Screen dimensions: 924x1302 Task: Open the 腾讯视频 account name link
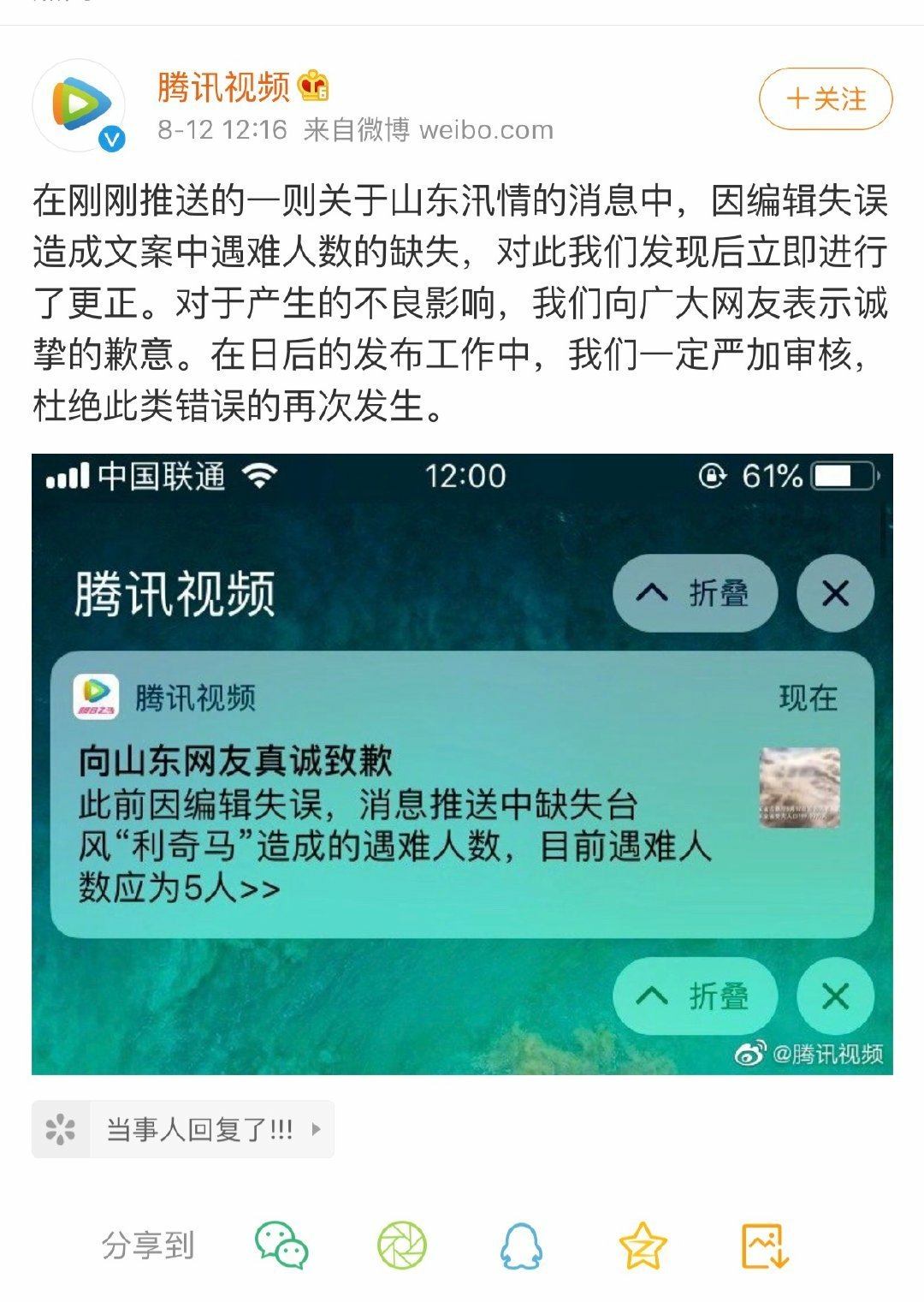(x=224, y=87)
